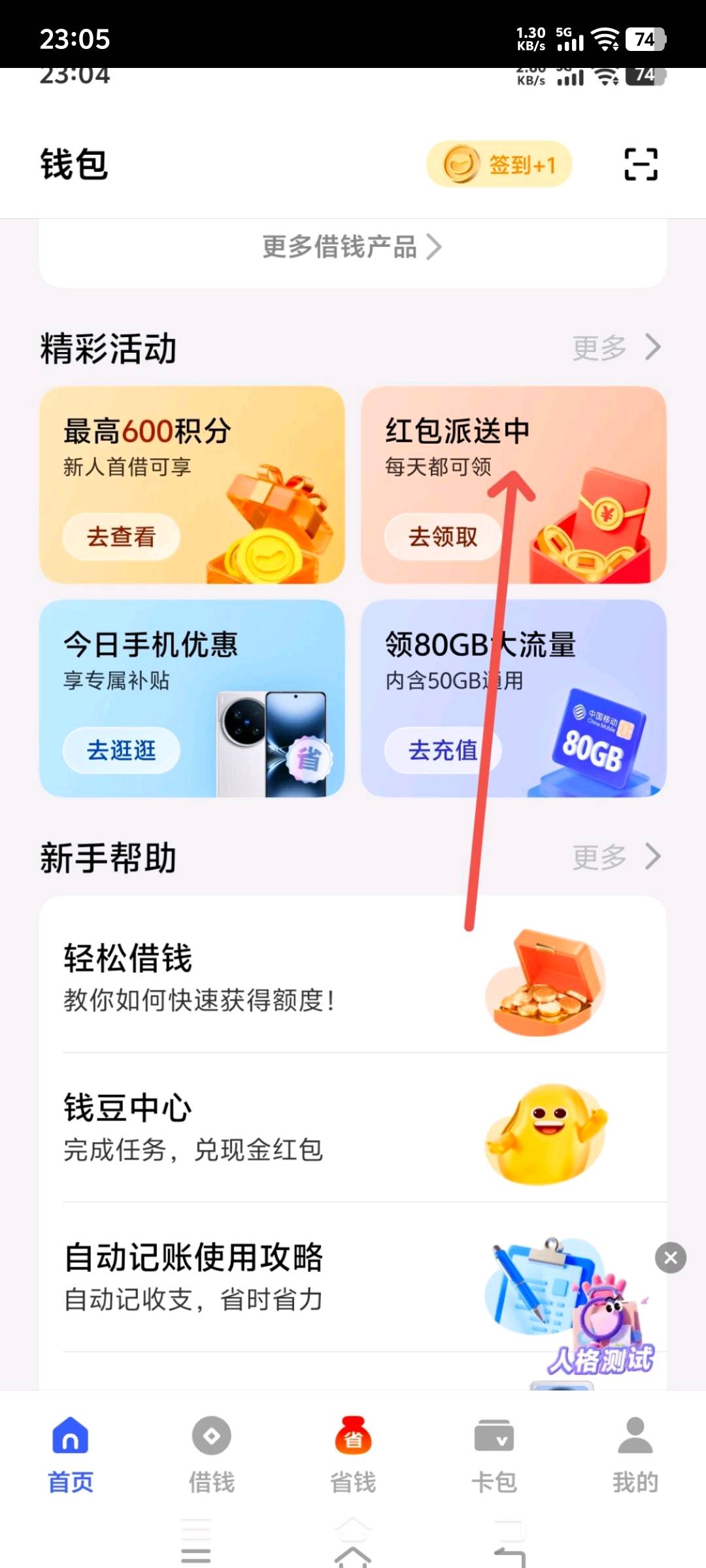The image size is (706, 1568).
Task: Switch to the 借钱 tab
Action: click(212, 1453)
